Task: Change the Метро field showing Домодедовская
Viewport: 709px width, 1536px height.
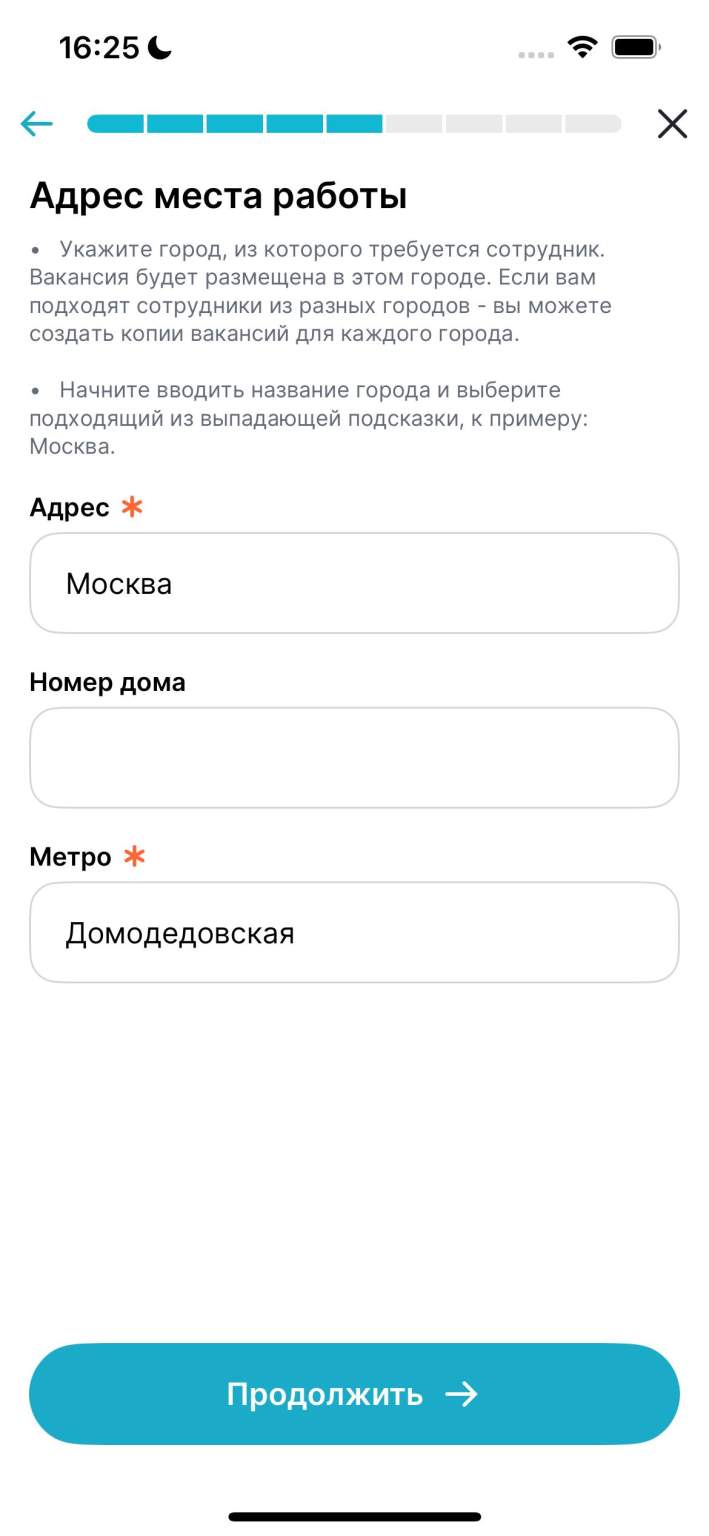Action: (x=354, y=933)
